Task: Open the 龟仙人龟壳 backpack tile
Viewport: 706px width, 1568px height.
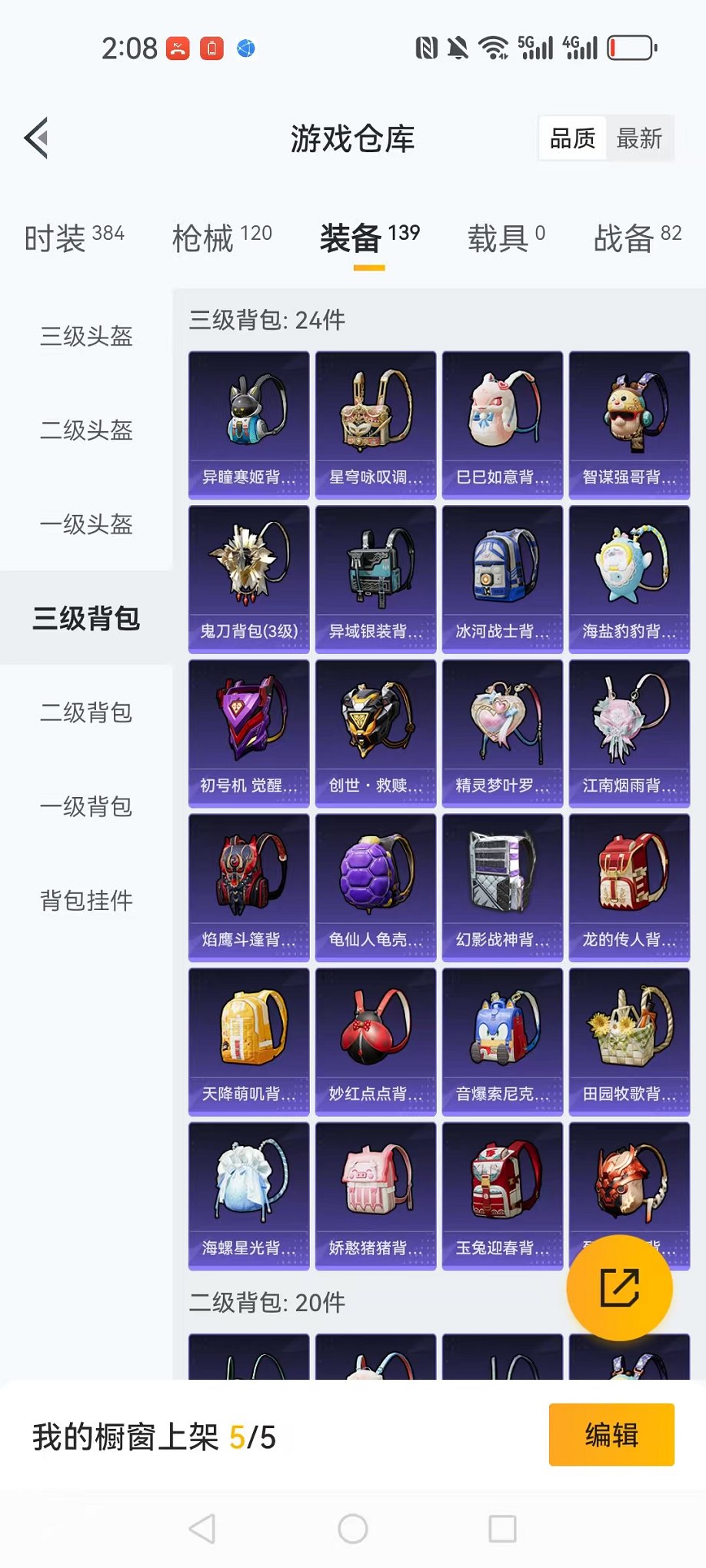Action: click(375, 887)
